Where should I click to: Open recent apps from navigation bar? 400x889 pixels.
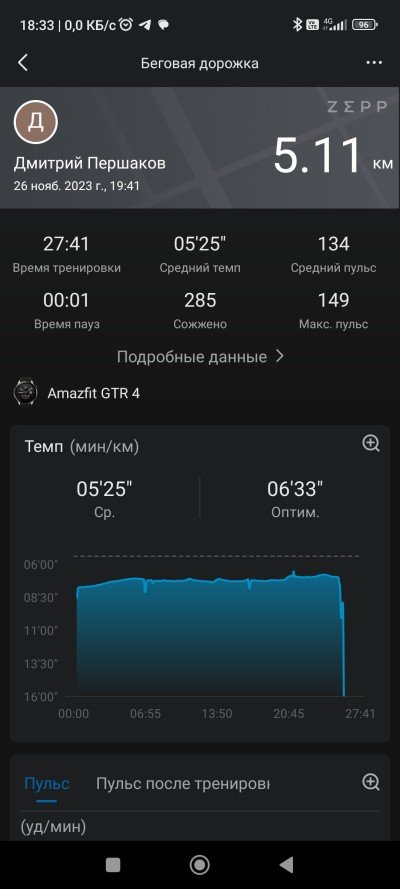pyautogui.click(x=113, y=865)
